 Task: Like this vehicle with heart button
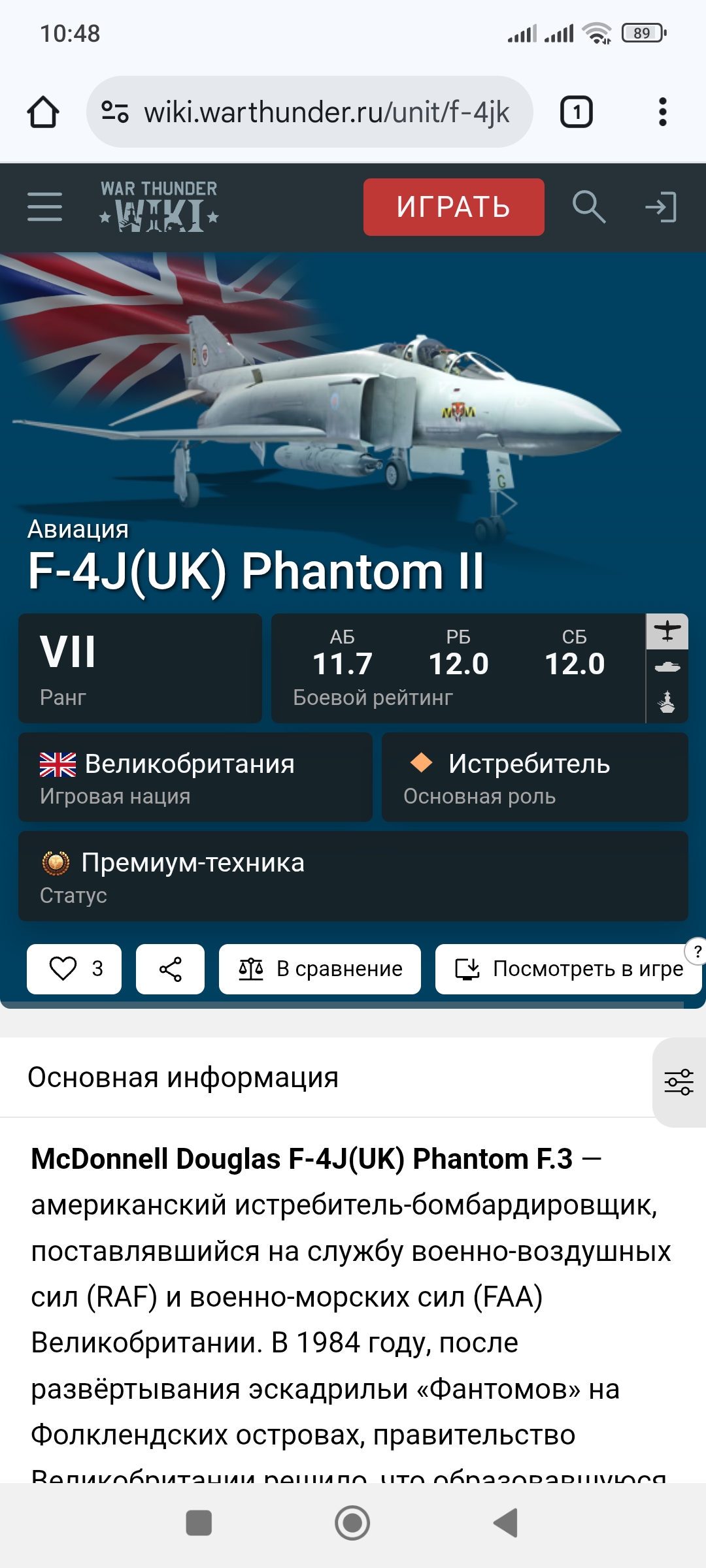point(74,969)
